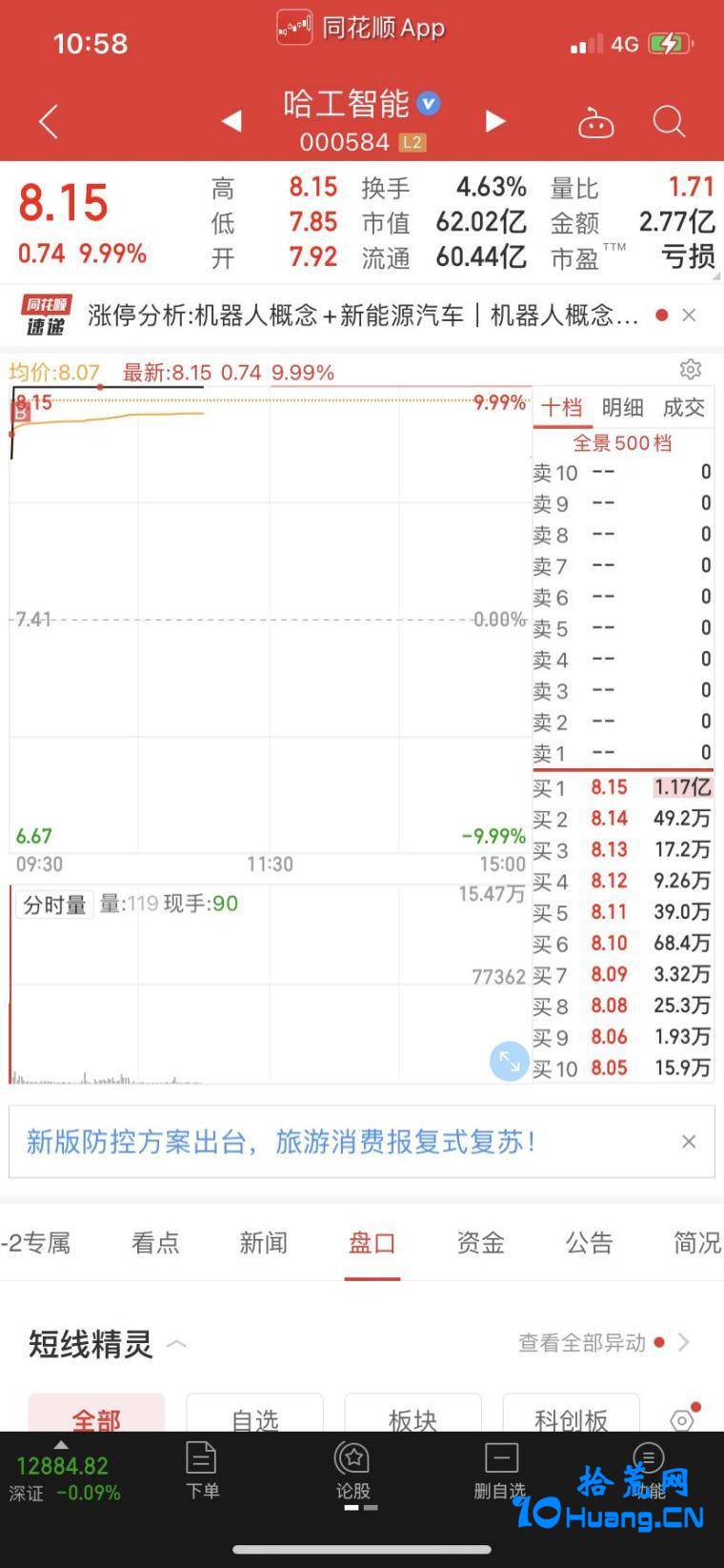Screen dimensions: 724x1568
Task: Switch to the 资金 tab
Action: click(480, 1242)
